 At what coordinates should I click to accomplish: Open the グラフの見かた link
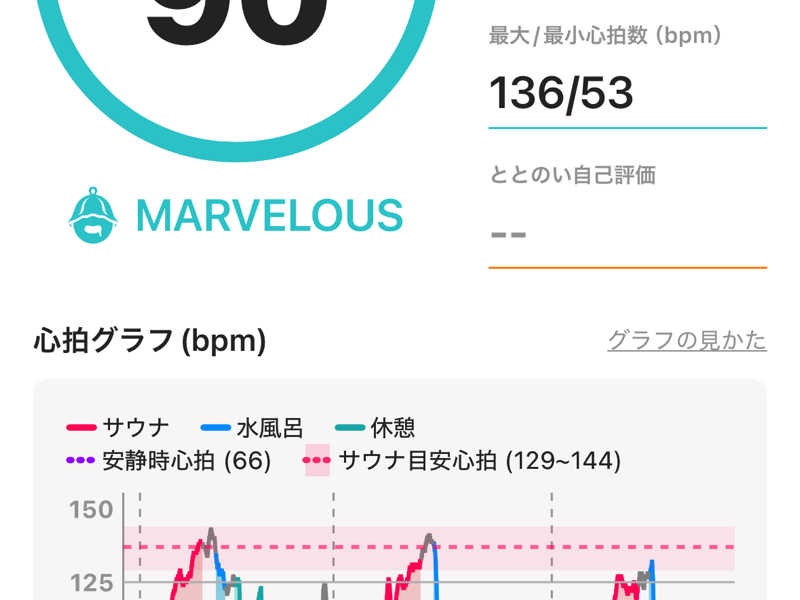[687, 341]
